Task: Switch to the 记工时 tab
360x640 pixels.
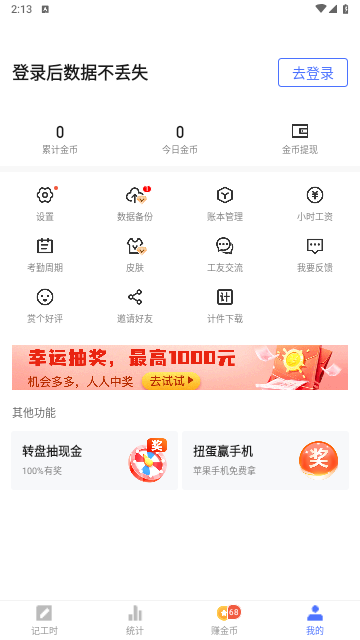Action: (x=44, y=620)
